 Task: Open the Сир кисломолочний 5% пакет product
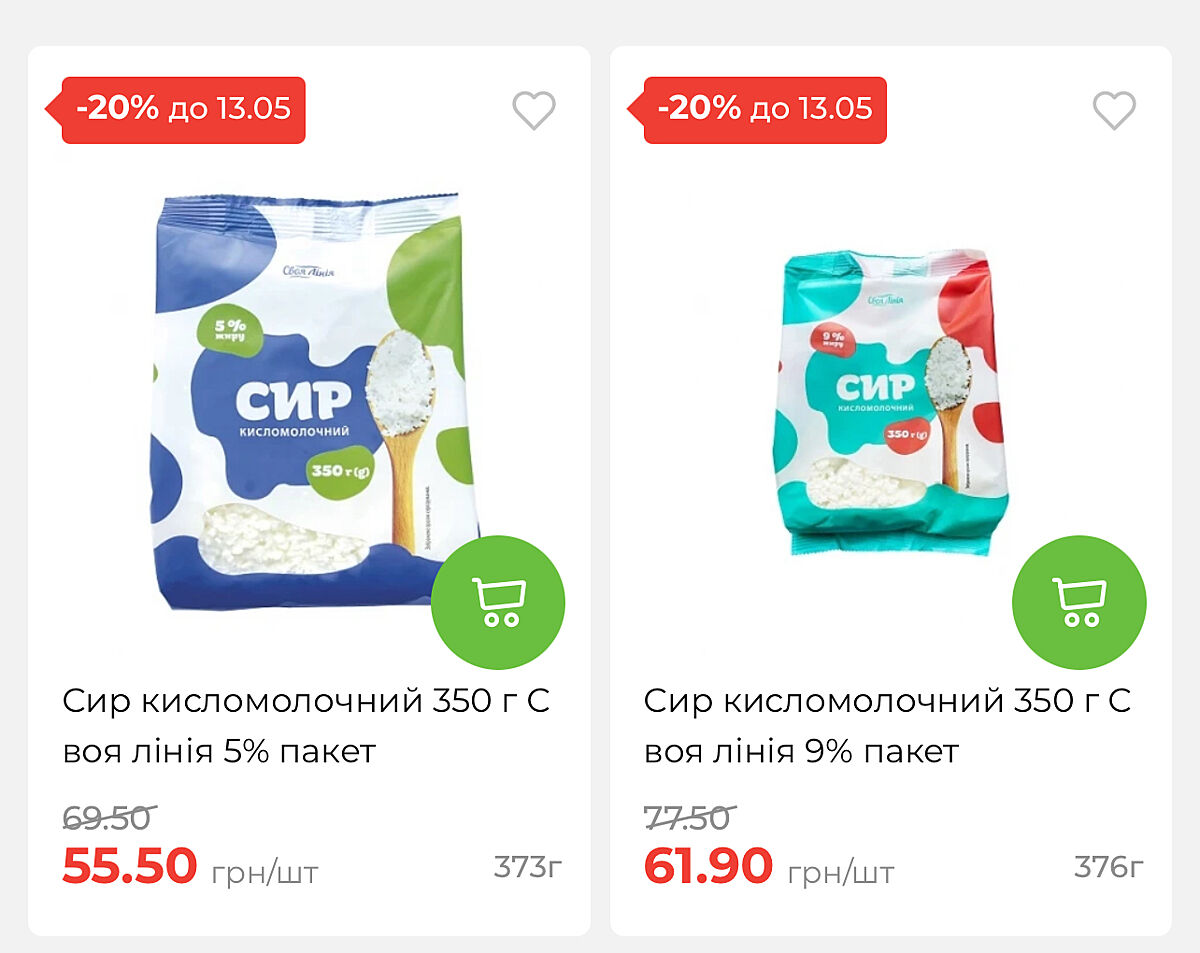point(305,725)
